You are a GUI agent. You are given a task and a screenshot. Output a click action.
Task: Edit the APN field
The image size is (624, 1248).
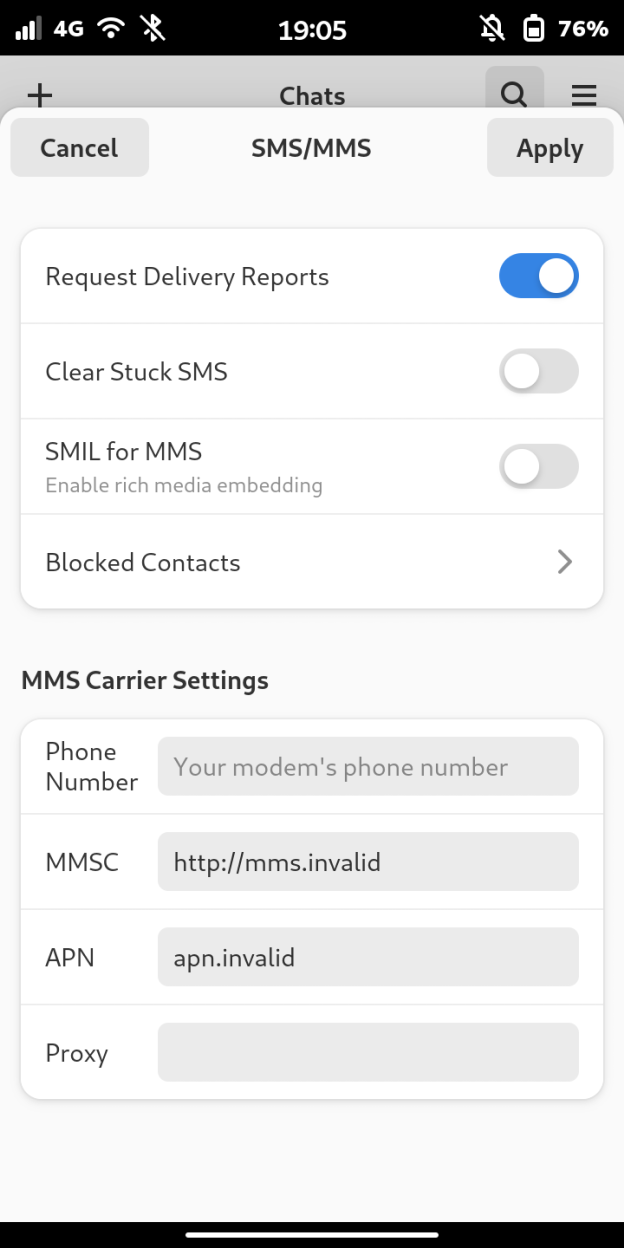pyautogui.click(x=367, y=958)
